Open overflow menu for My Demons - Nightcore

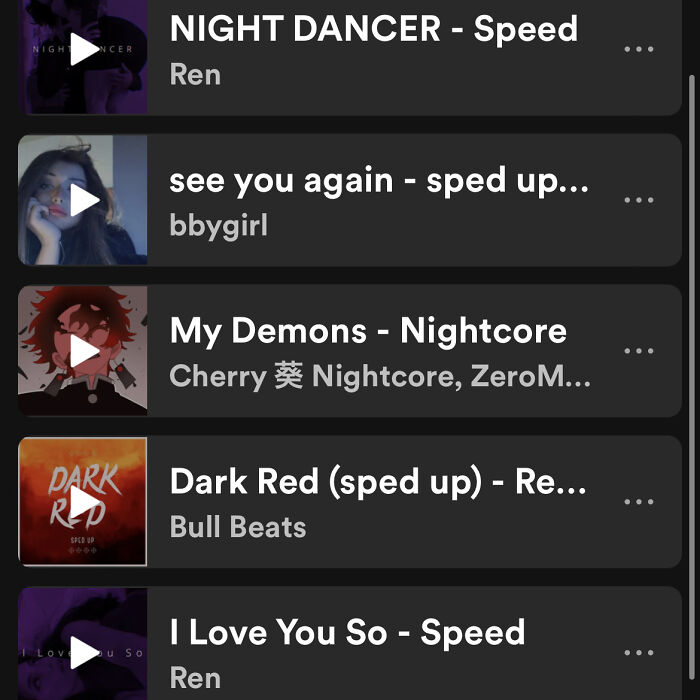tap(638, 351)
